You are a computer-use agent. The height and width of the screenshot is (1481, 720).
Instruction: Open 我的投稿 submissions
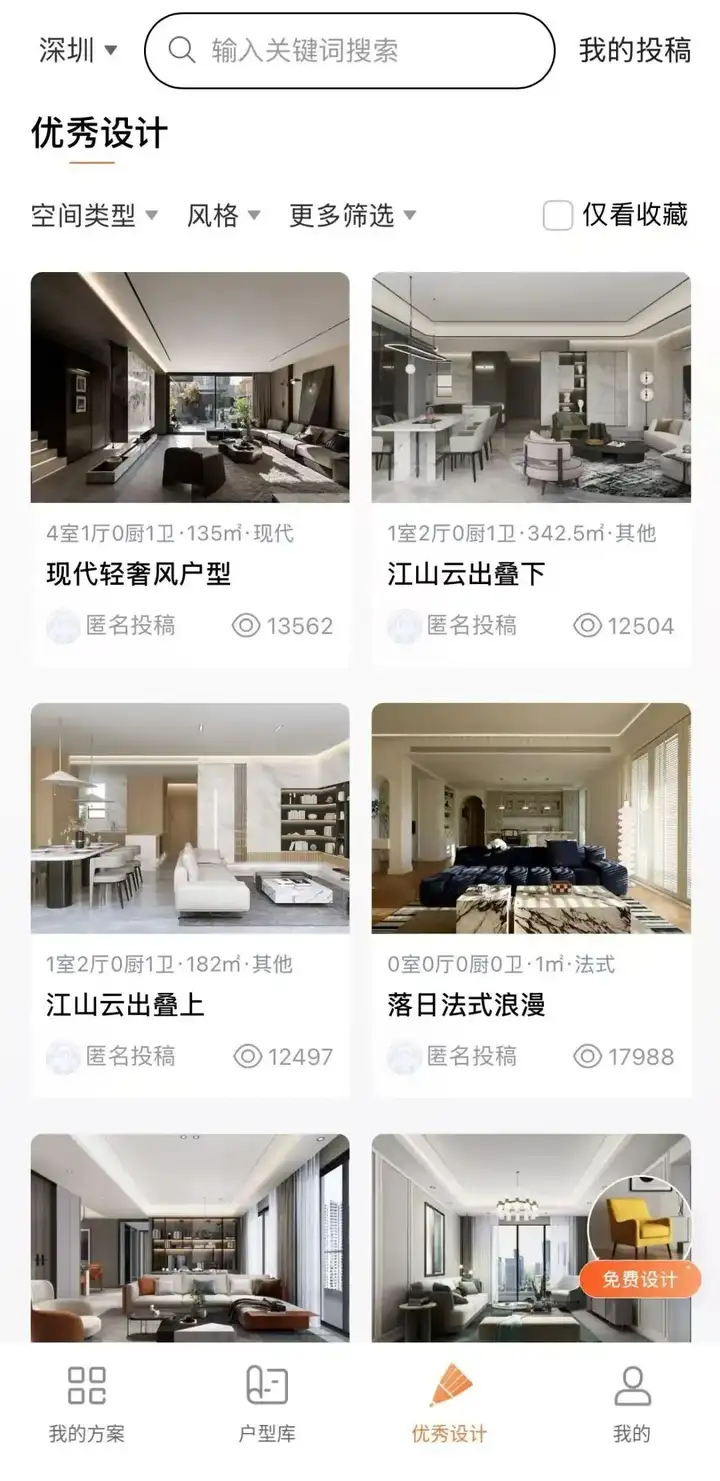635,50
